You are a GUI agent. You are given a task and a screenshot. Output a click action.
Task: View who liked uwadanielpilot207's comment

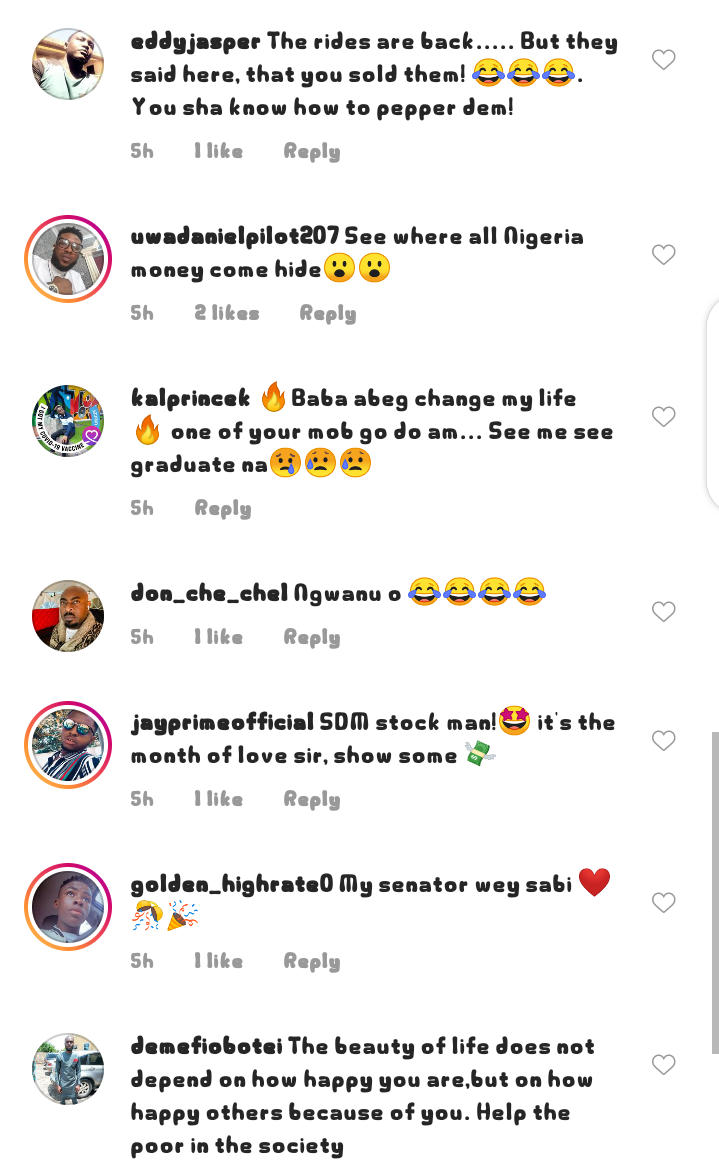pos(226,313)
